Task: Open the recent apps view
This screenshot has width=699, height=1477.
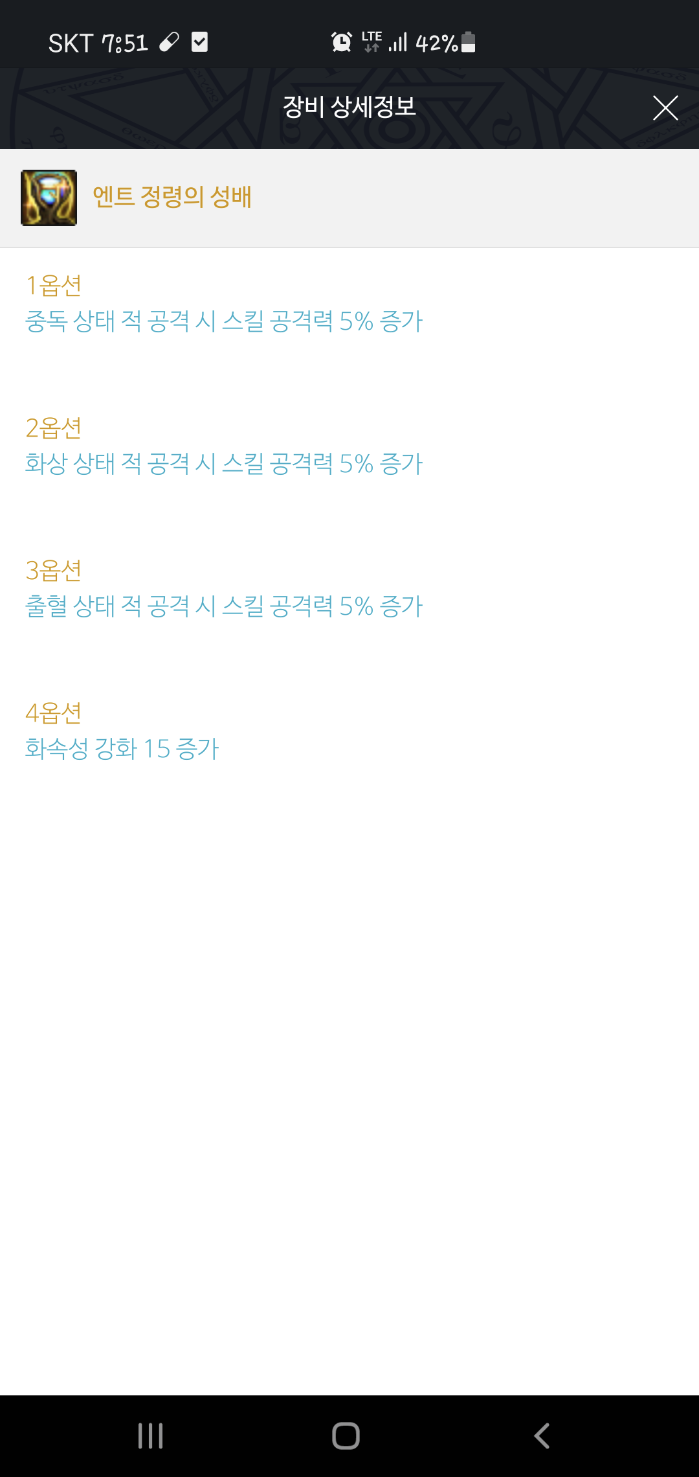Action: pos(150,1436)
